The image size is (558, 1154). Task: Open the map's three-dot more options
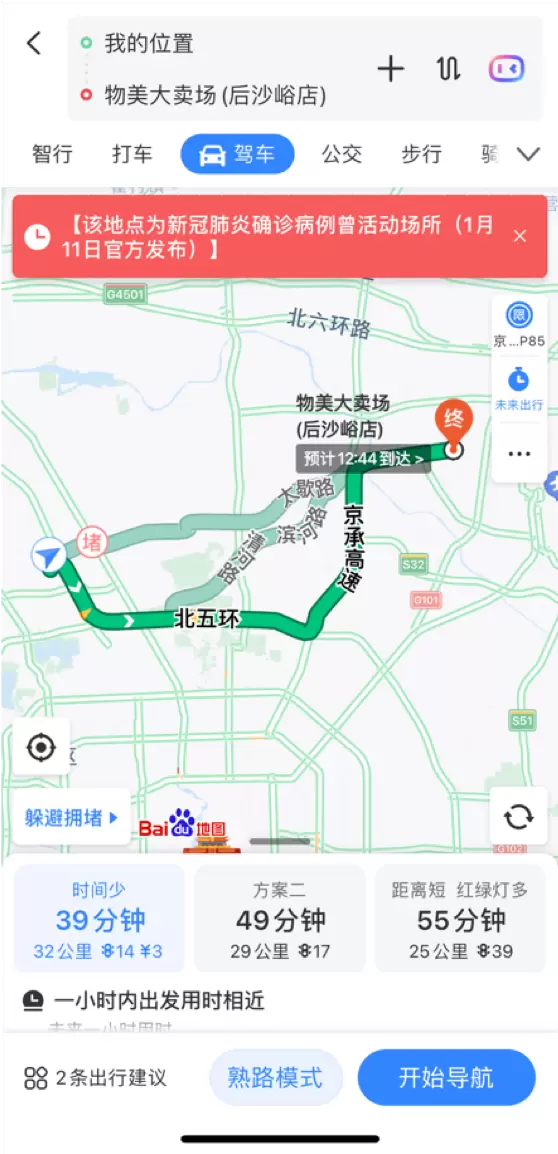tap(519, 453)
